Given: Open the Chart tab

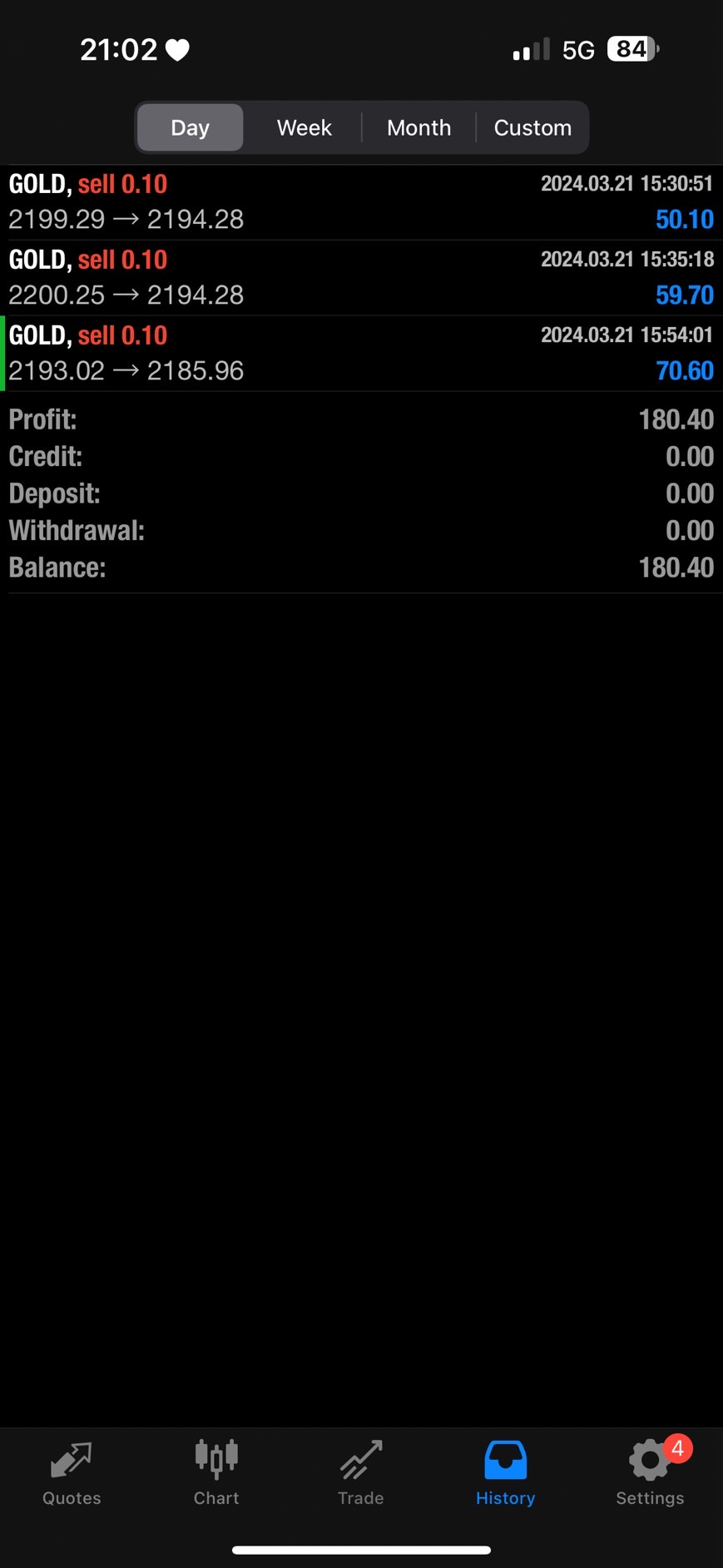Looking at the screenshot, I should (216, 1474).
